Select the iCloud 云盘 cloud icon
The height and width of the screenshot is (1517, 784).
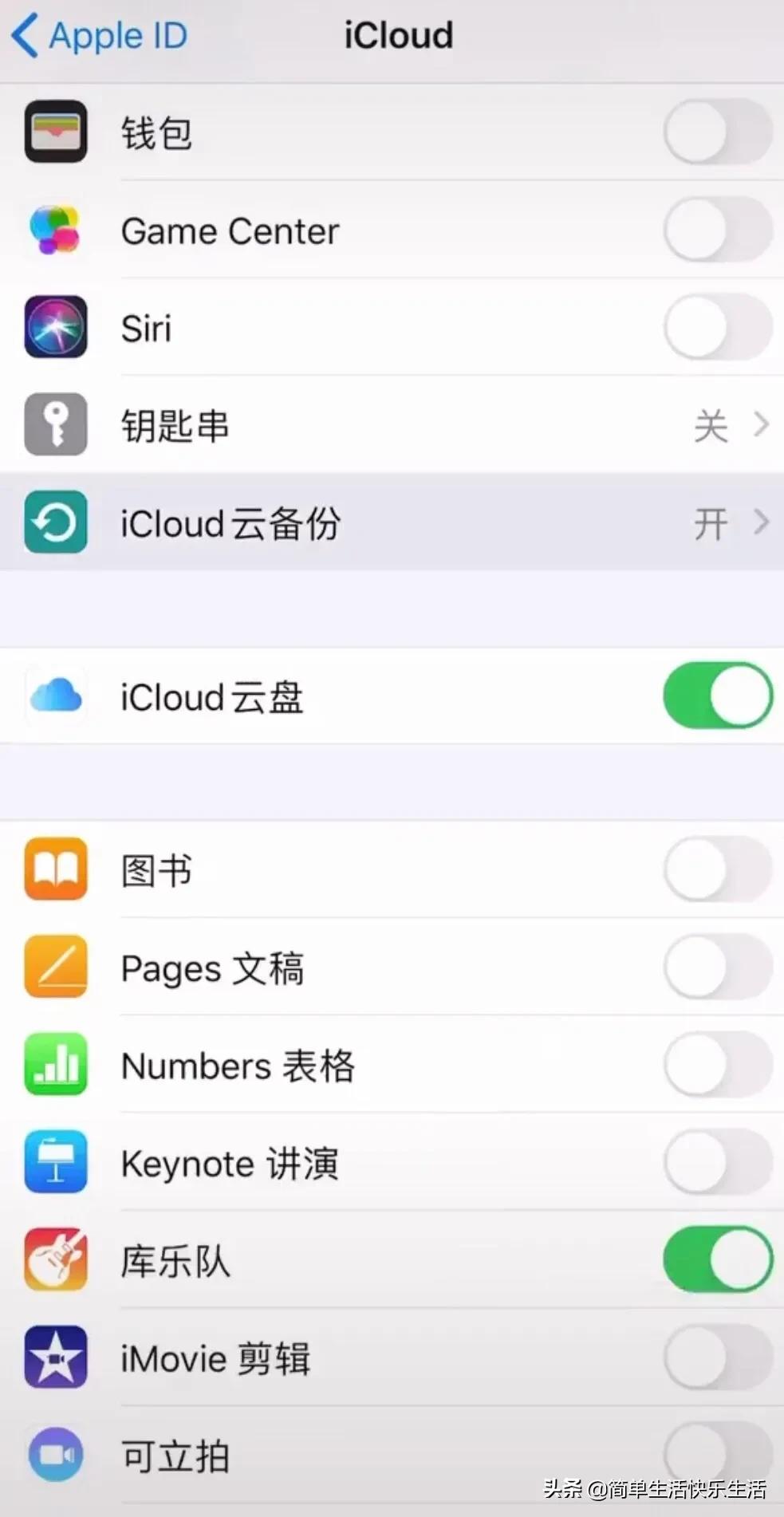point(55,695)
